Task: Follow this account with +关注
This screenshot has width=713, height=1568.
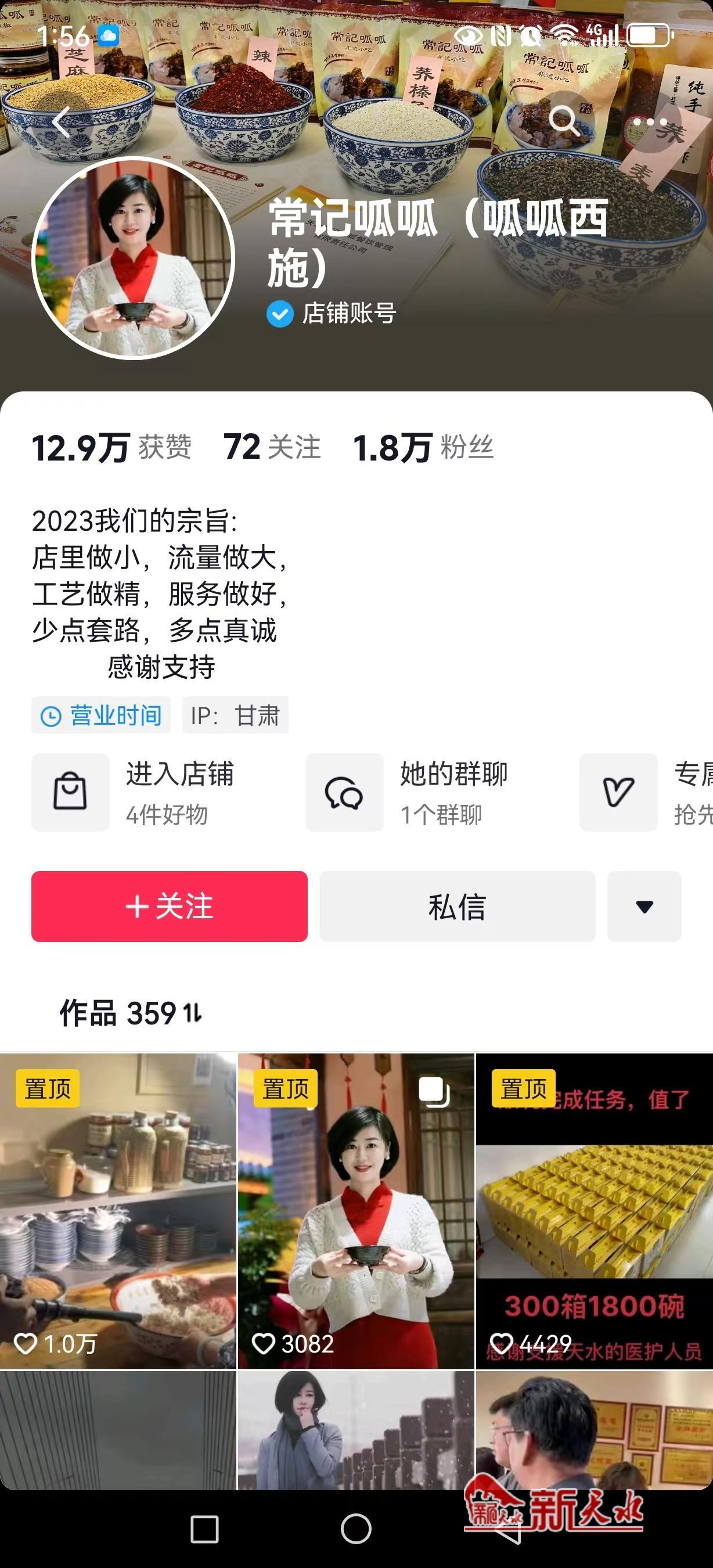Action: 169,907
